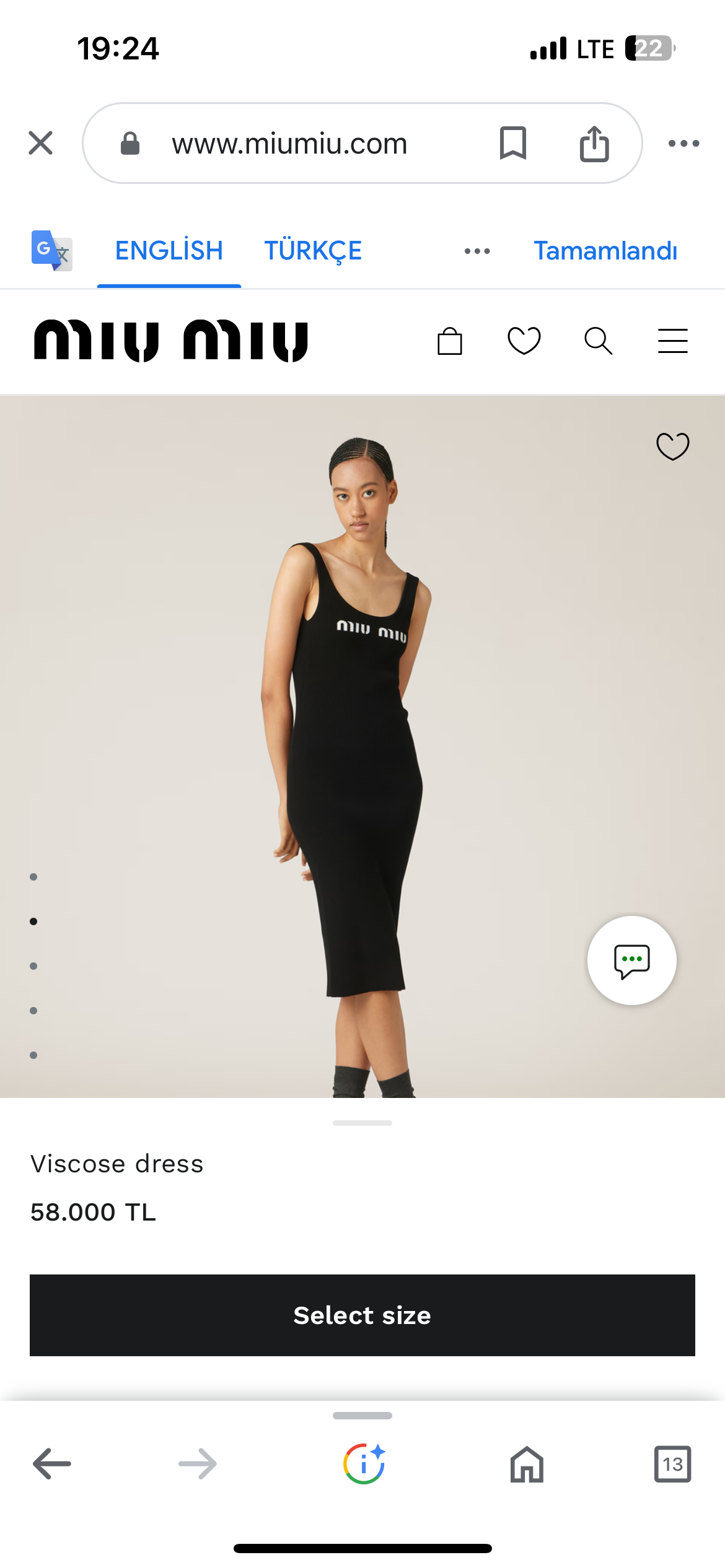Close the in-app browser tab
The image size is (725, 1568).
click(x=41, y=143)
